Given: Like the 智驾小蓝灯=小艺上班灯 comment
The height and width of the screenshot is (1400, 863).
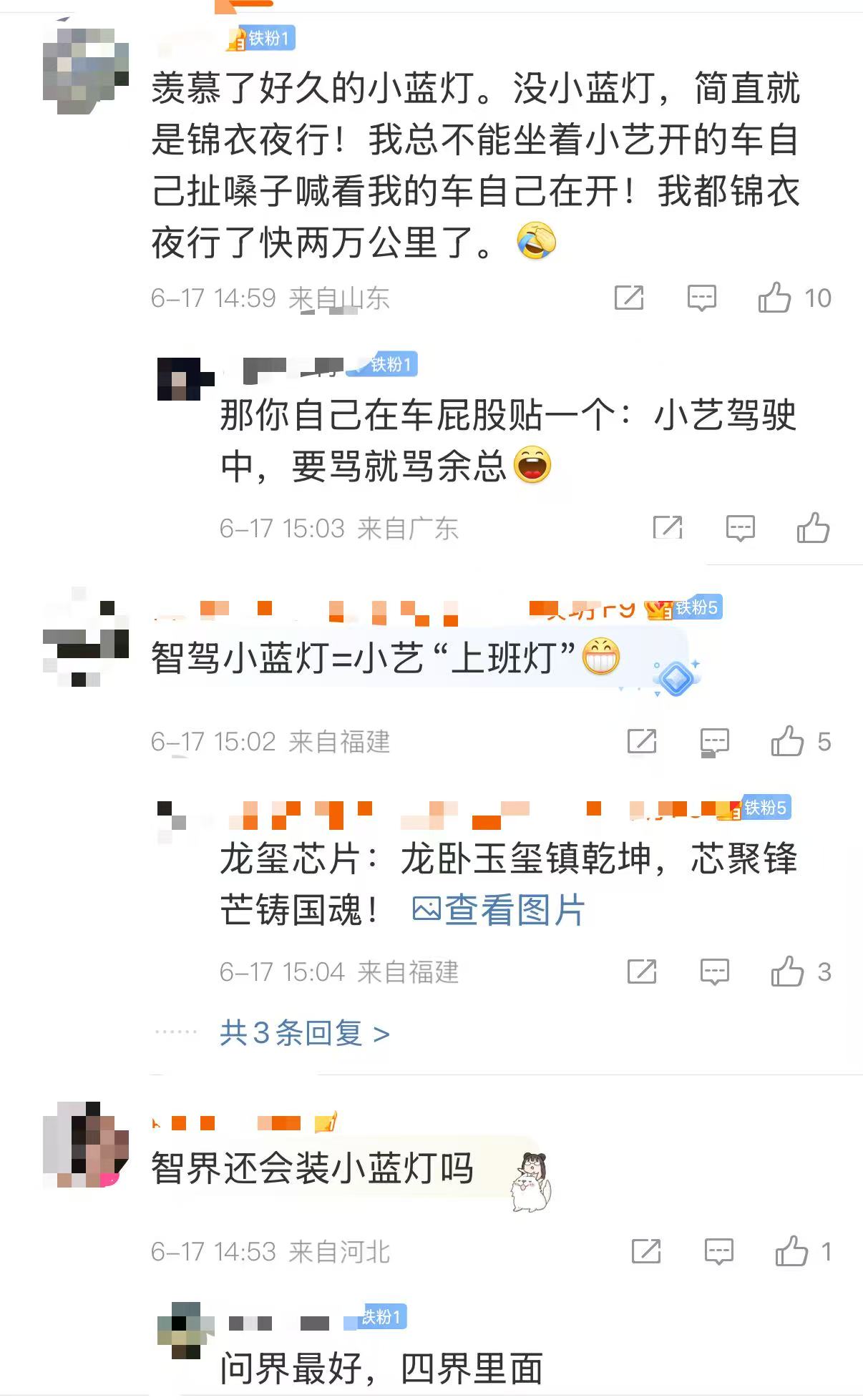Looking at the screenshot, I should coord(787,742).
